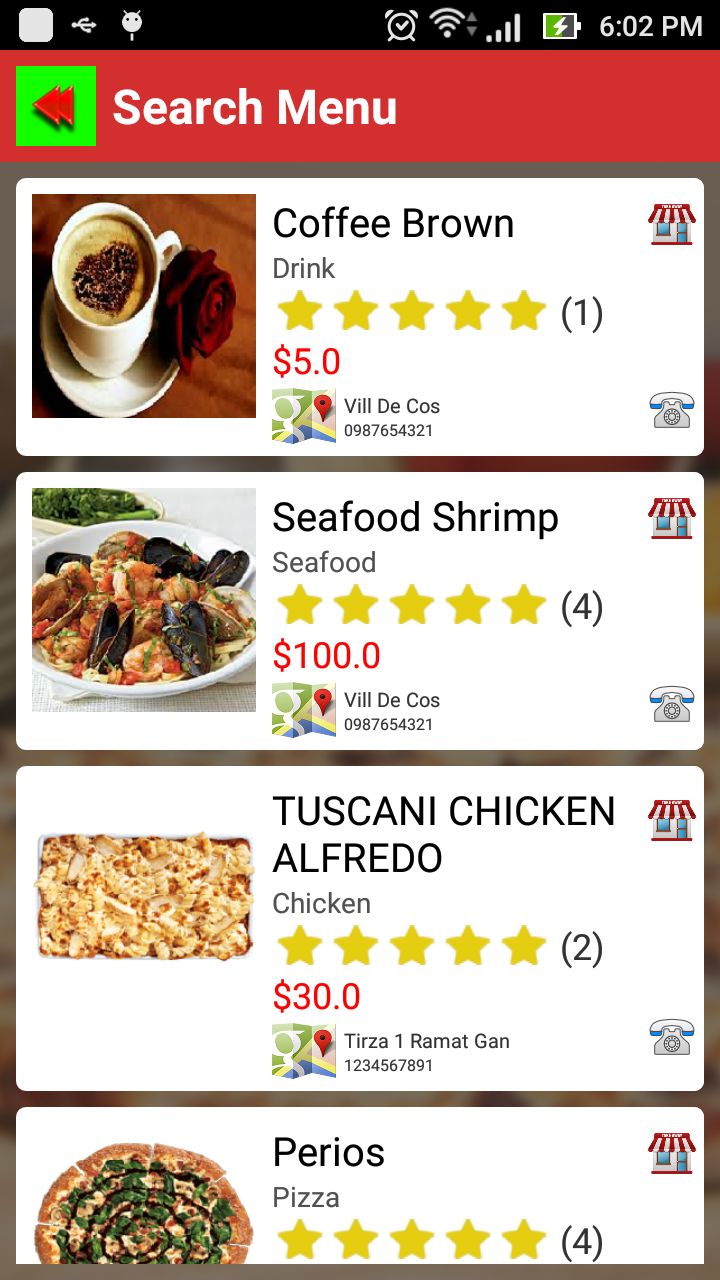This screenshot has width=720, height=1280.
Task: Dial the restaurant serving Tuscani Chicken Alfredo
Action: coord(671,1037)
